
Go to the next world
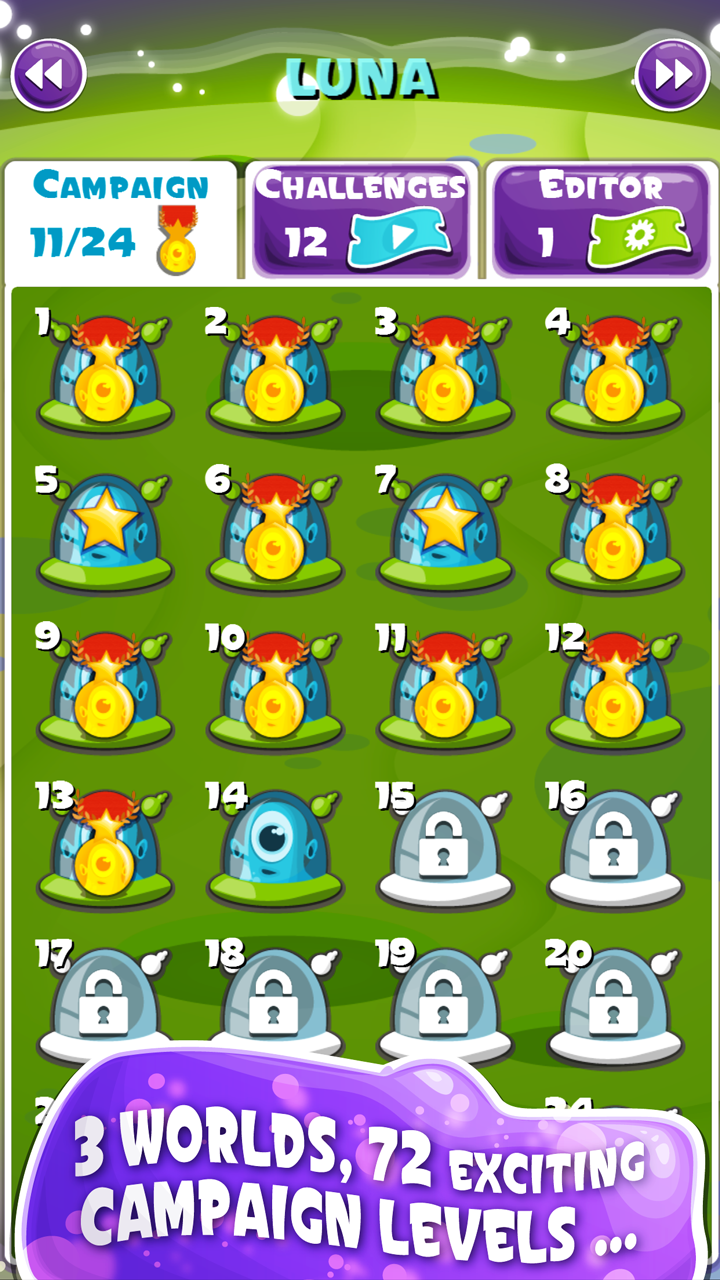[672, 74]
